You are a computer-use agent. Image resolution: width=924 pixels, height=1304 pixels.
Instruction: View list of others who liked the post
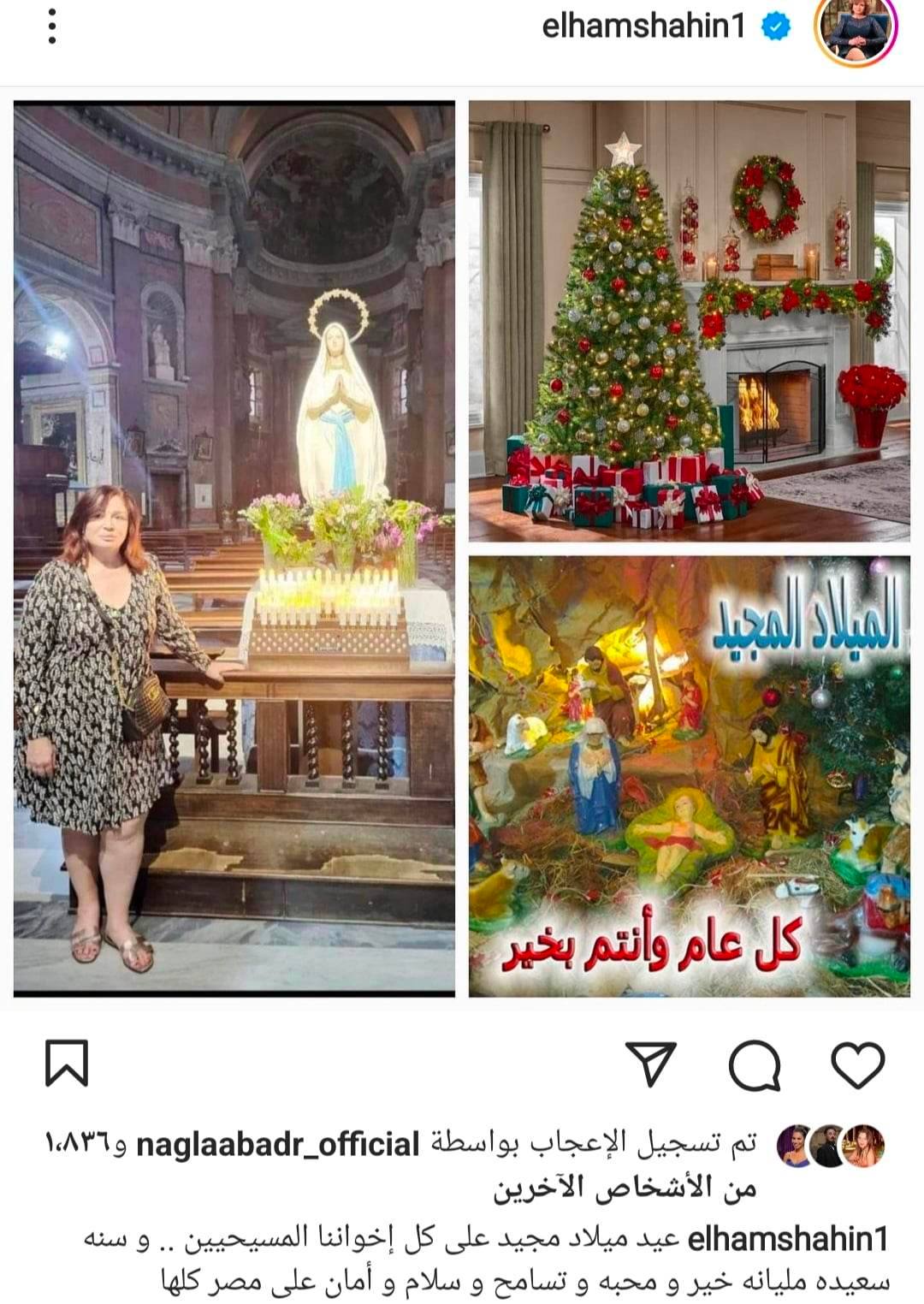[x=625, y=1188]
